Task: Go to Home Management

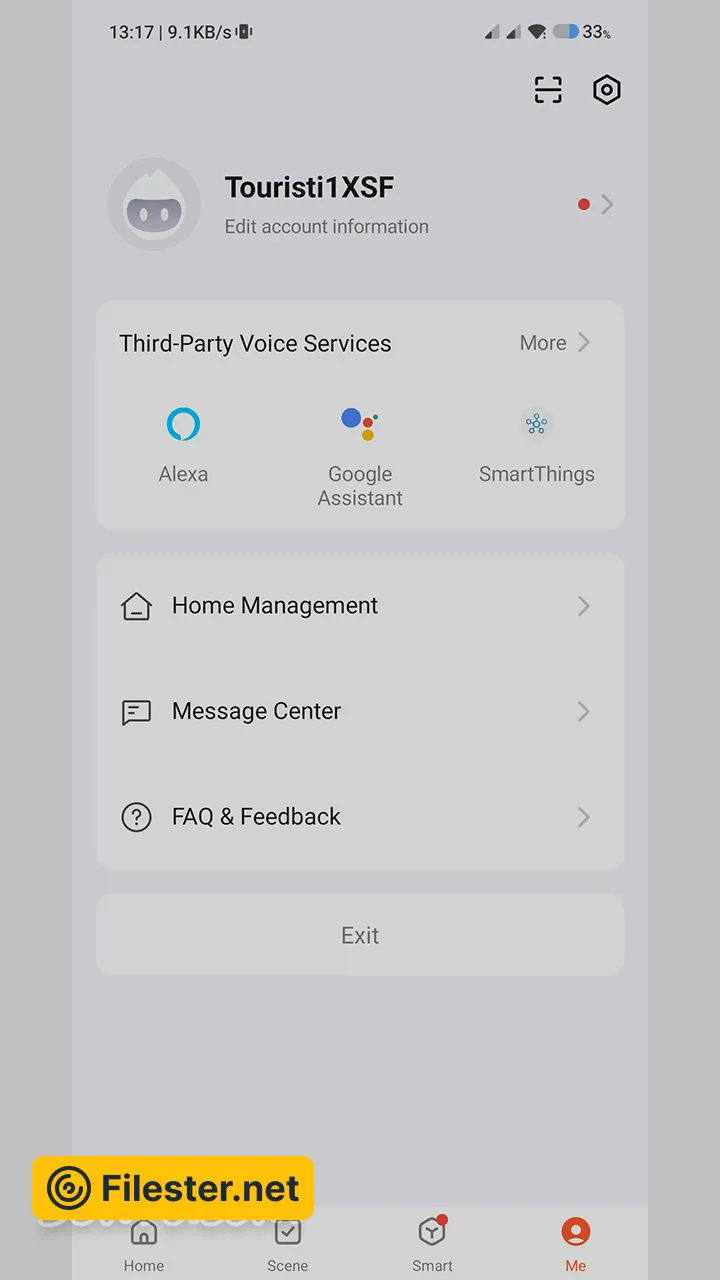Action: pyautogui.click(x=360, y=606)
